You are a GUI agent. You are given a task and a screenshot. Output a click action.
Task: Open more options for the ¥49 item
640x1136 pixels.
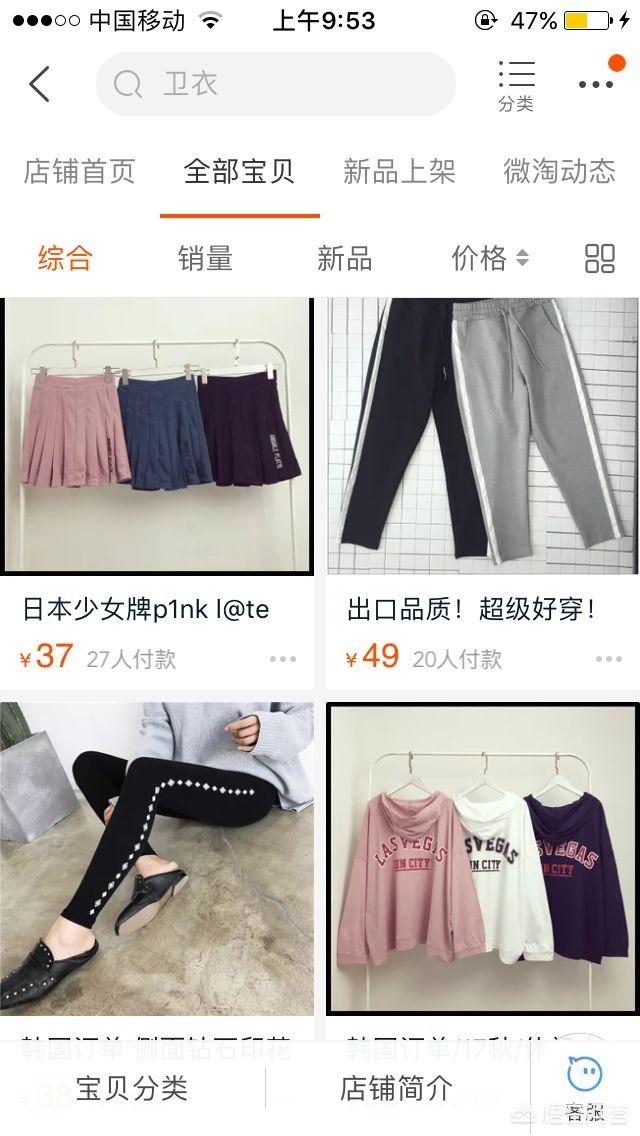pyautogui.click(x=609, y=659)
